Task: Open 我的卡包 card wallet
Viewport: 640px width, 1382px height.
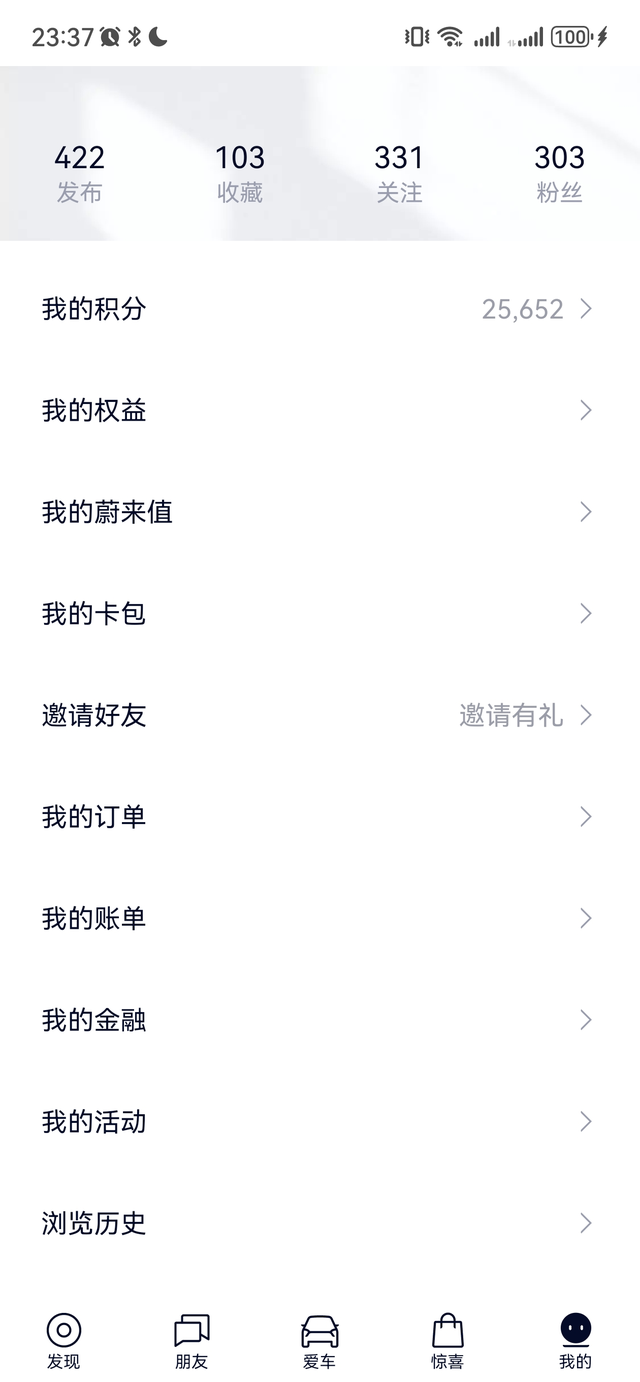Action: (320, 614)
